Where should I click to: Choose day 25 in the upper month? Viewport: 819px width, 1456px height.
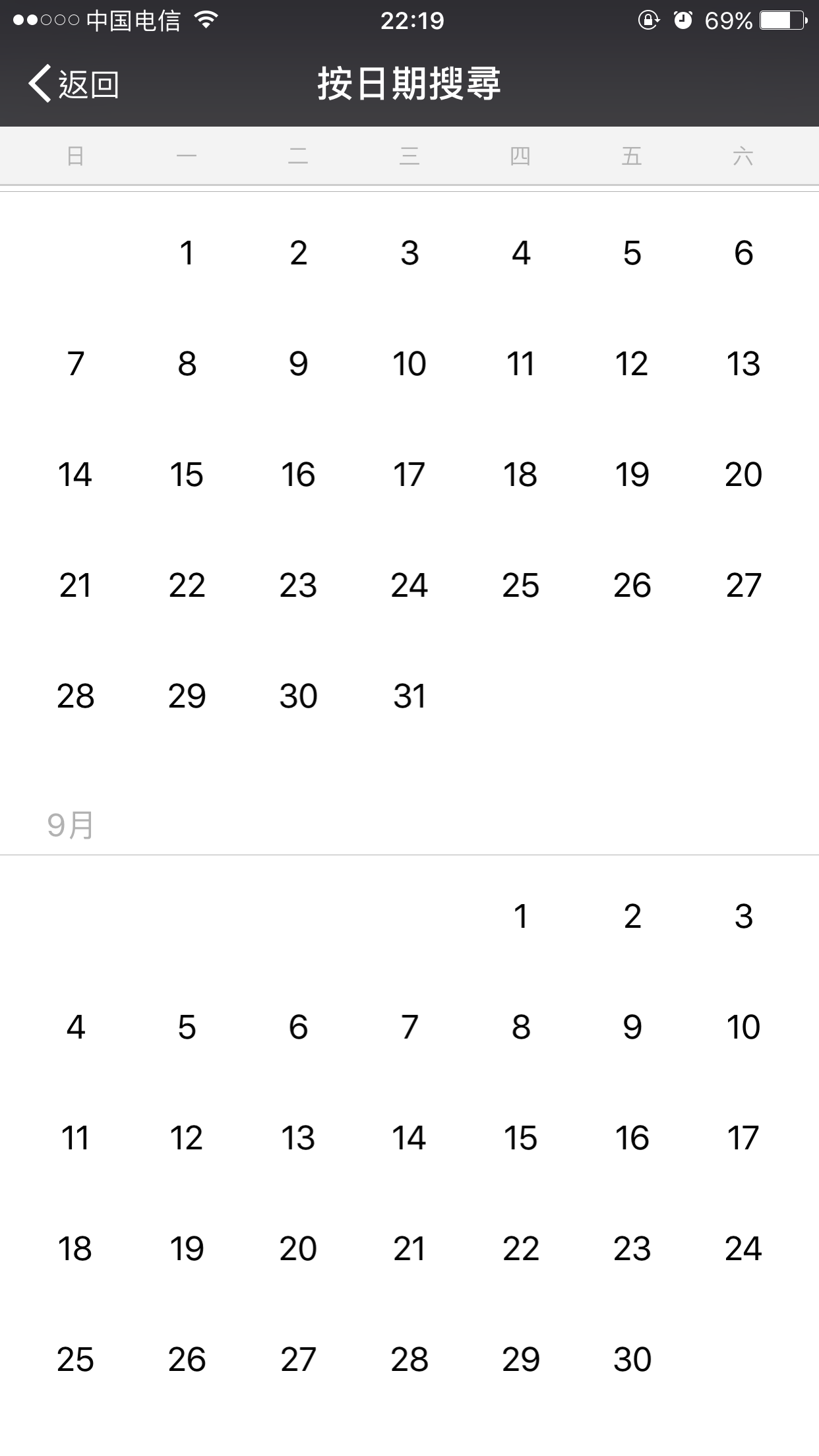[520, 585]
